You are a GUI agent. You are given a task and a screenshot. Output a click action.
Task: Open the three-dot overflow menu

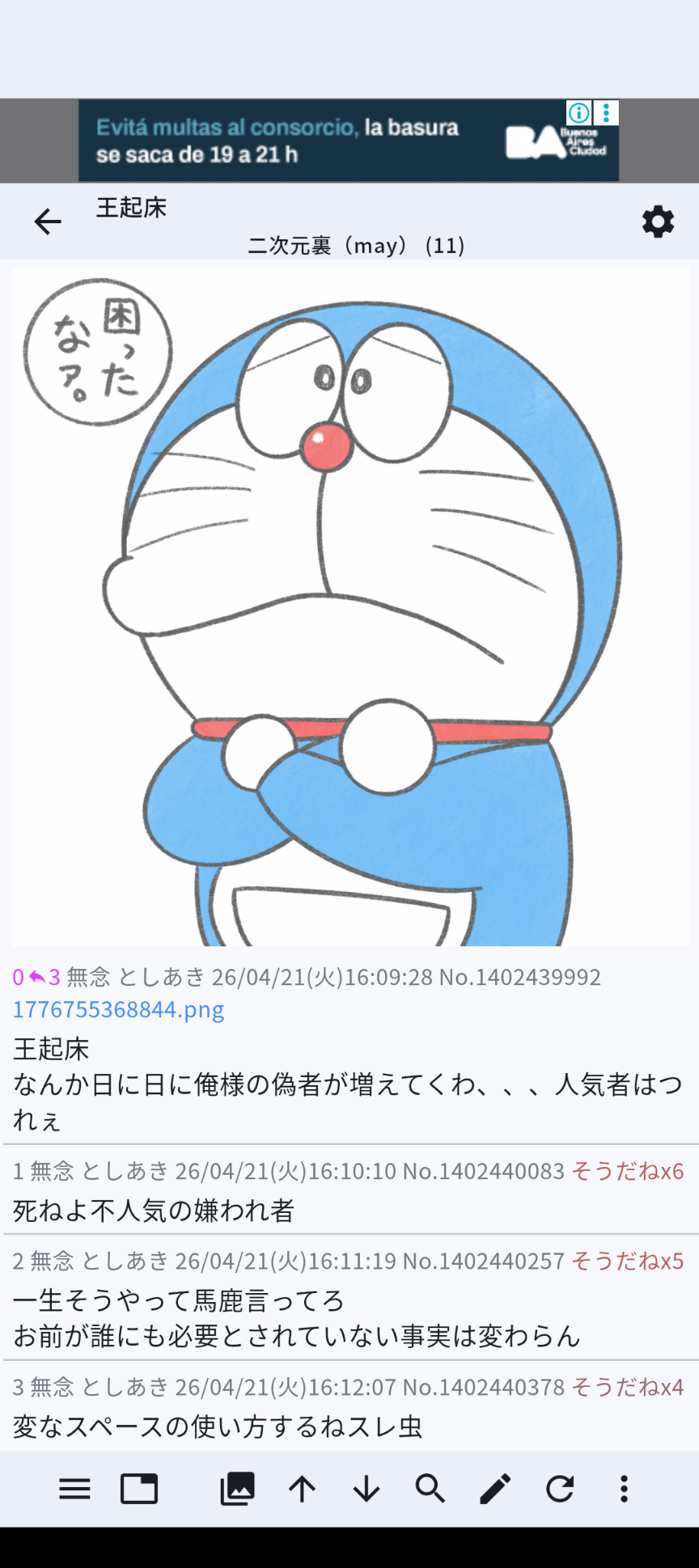[x=624, y=1489]
